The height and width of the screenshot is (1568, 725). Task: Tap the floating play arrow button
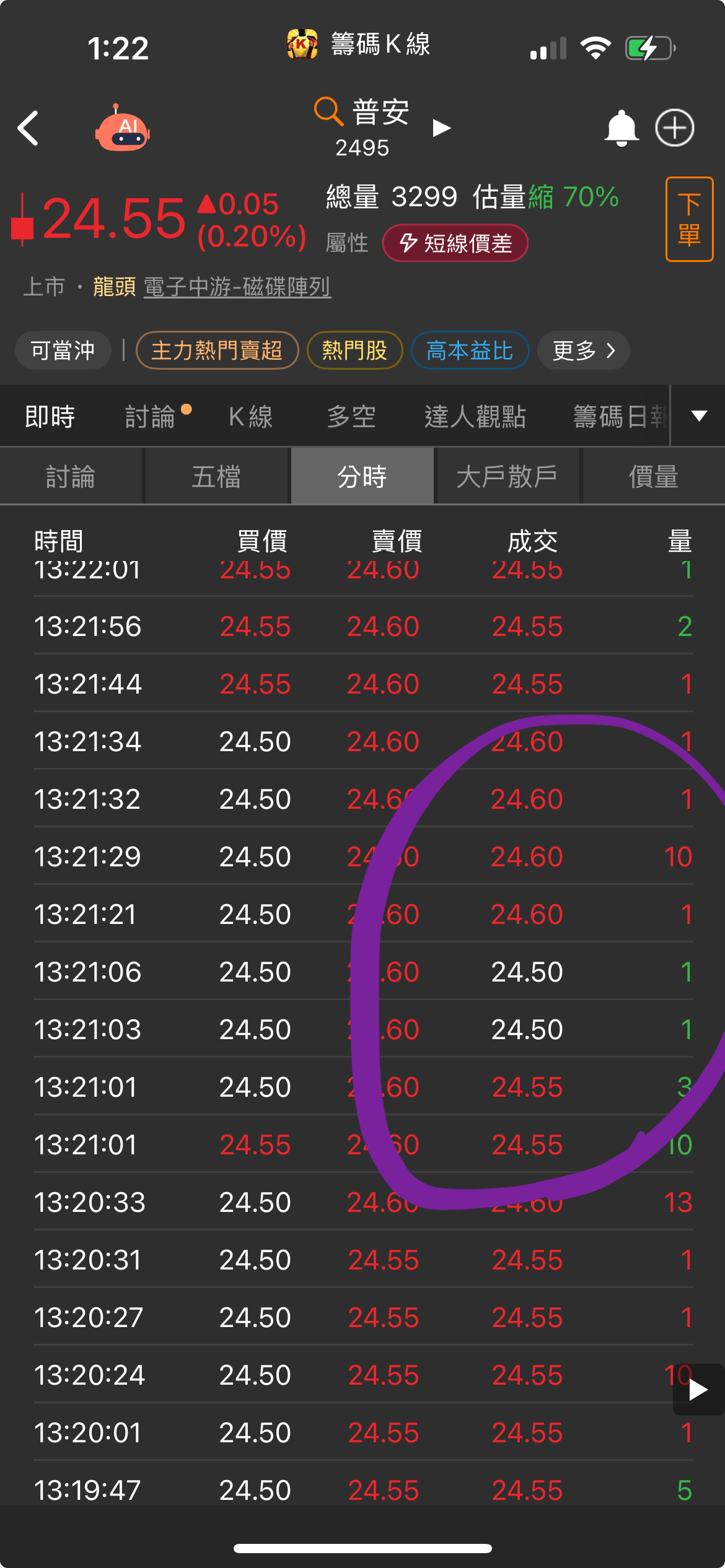tap(698, 1390)
